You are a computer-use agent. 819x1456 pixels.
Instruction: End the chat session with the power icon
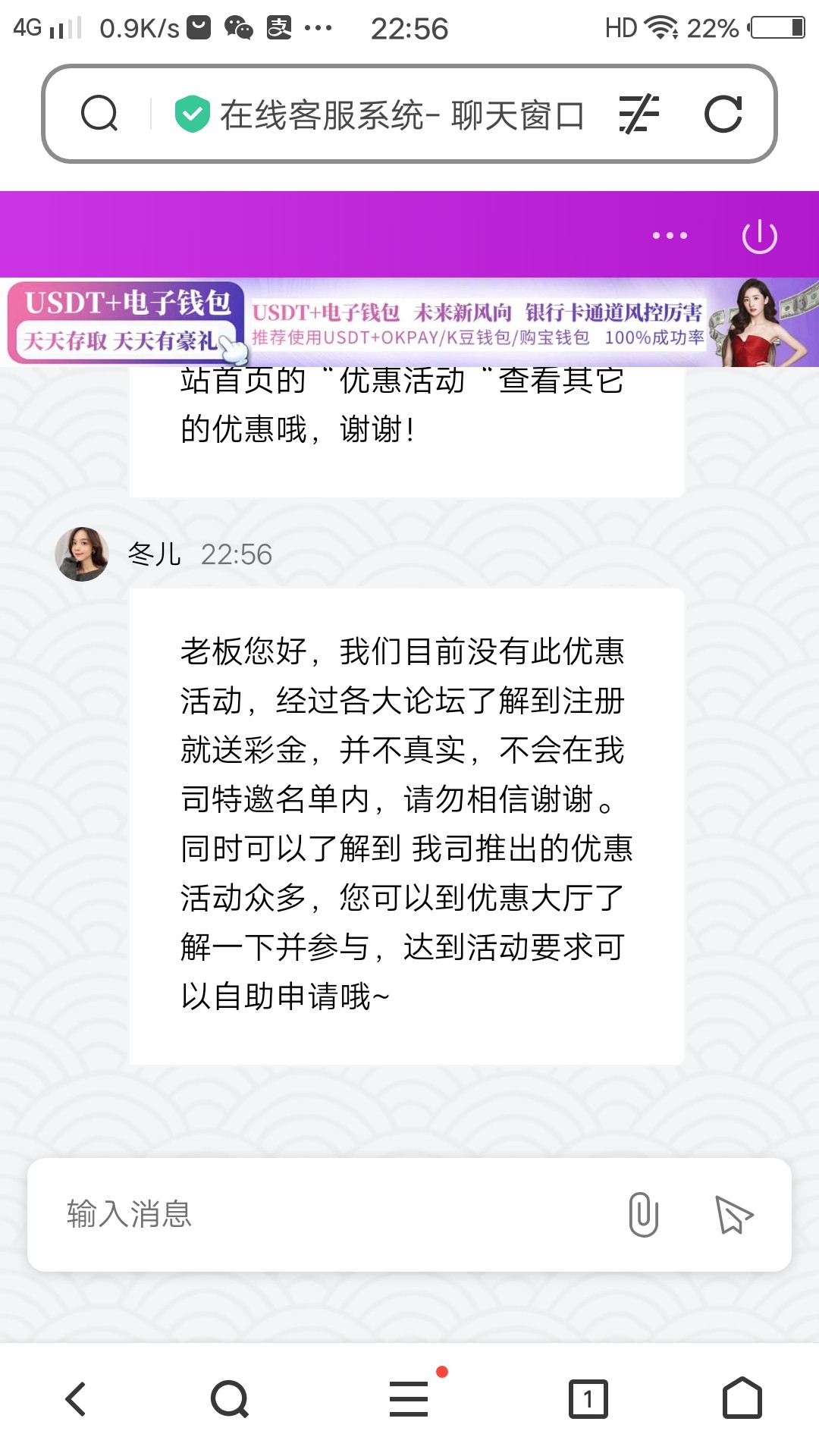(x=759, y=237)
